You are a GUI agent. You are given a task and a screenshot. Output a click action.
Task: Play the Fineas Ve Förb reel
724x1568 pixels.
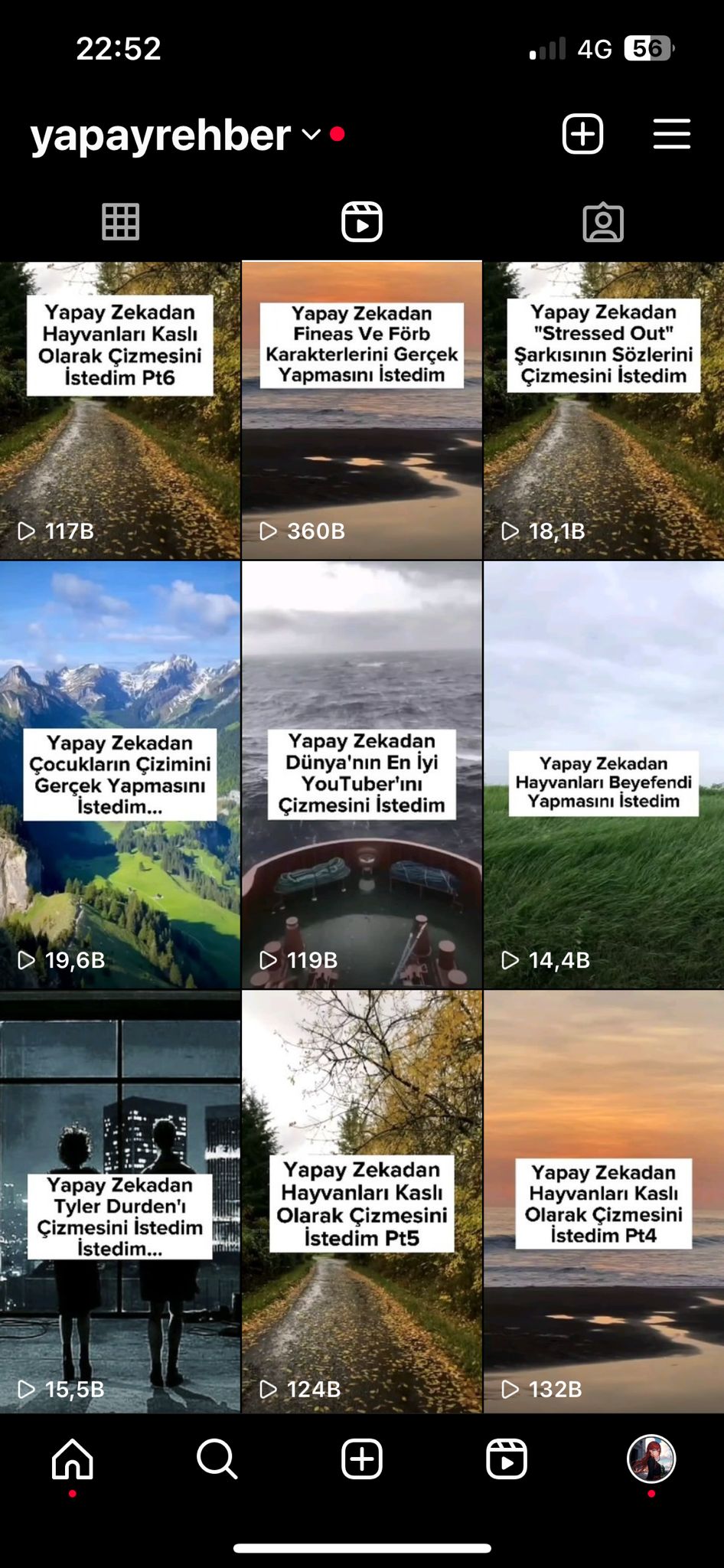362,410
